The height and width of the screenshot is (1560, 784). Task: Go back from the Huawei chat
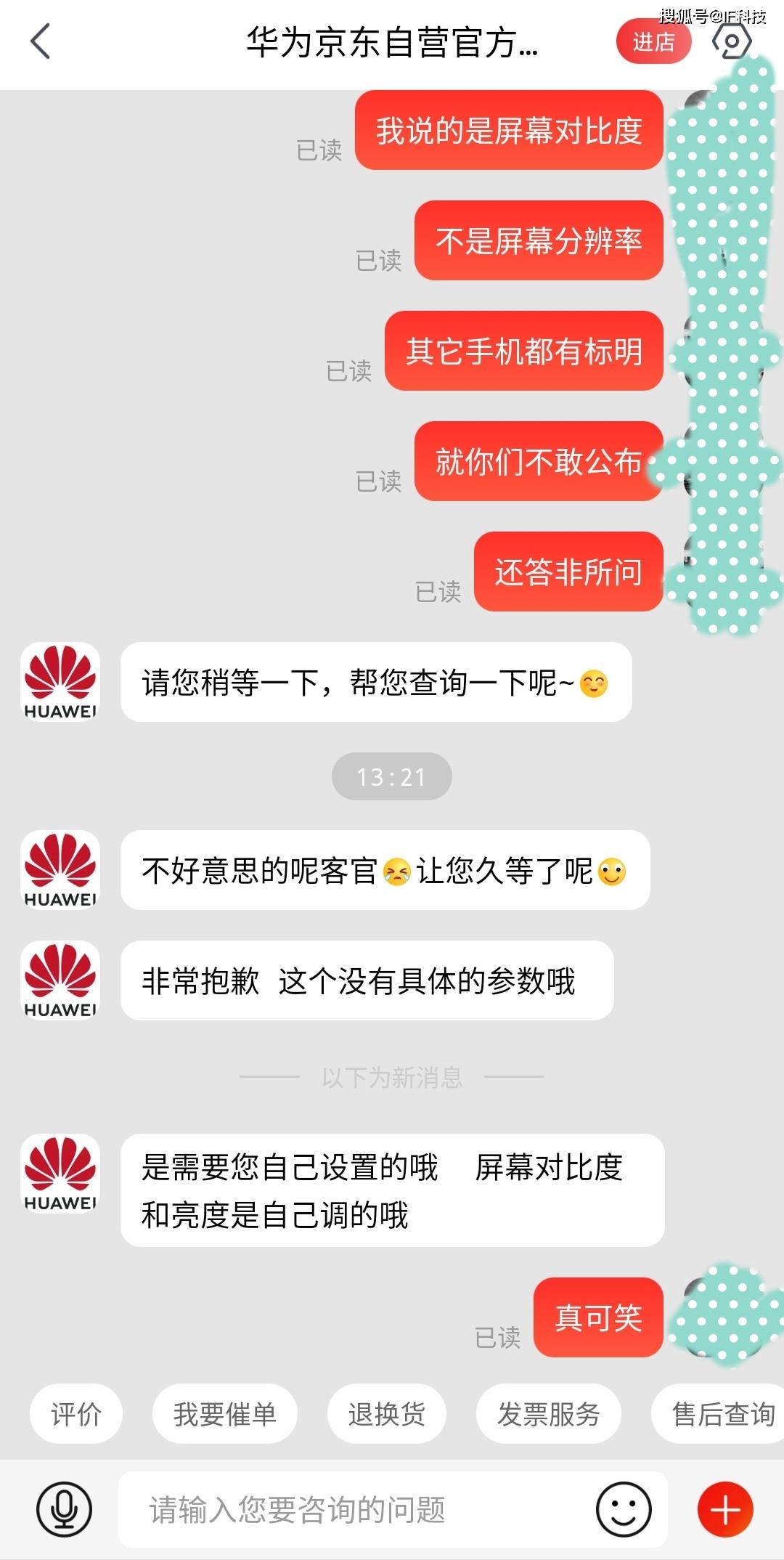pos(41,41)
